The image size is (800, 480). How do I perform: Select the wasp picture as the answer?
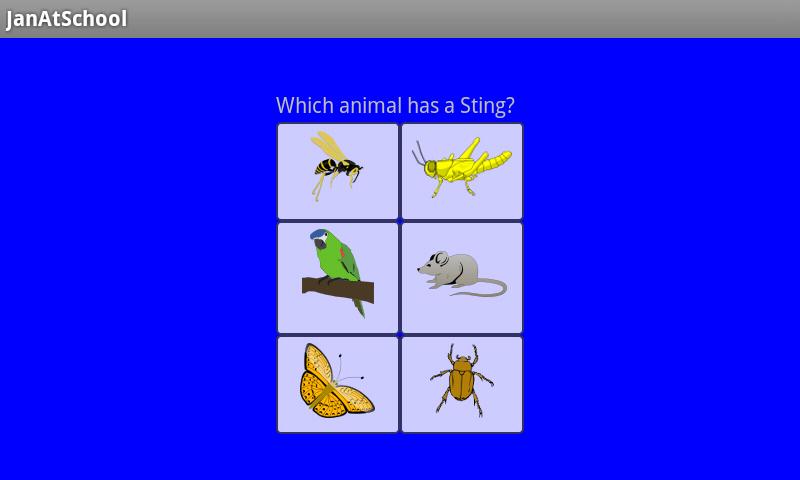[x=338, y=171]
